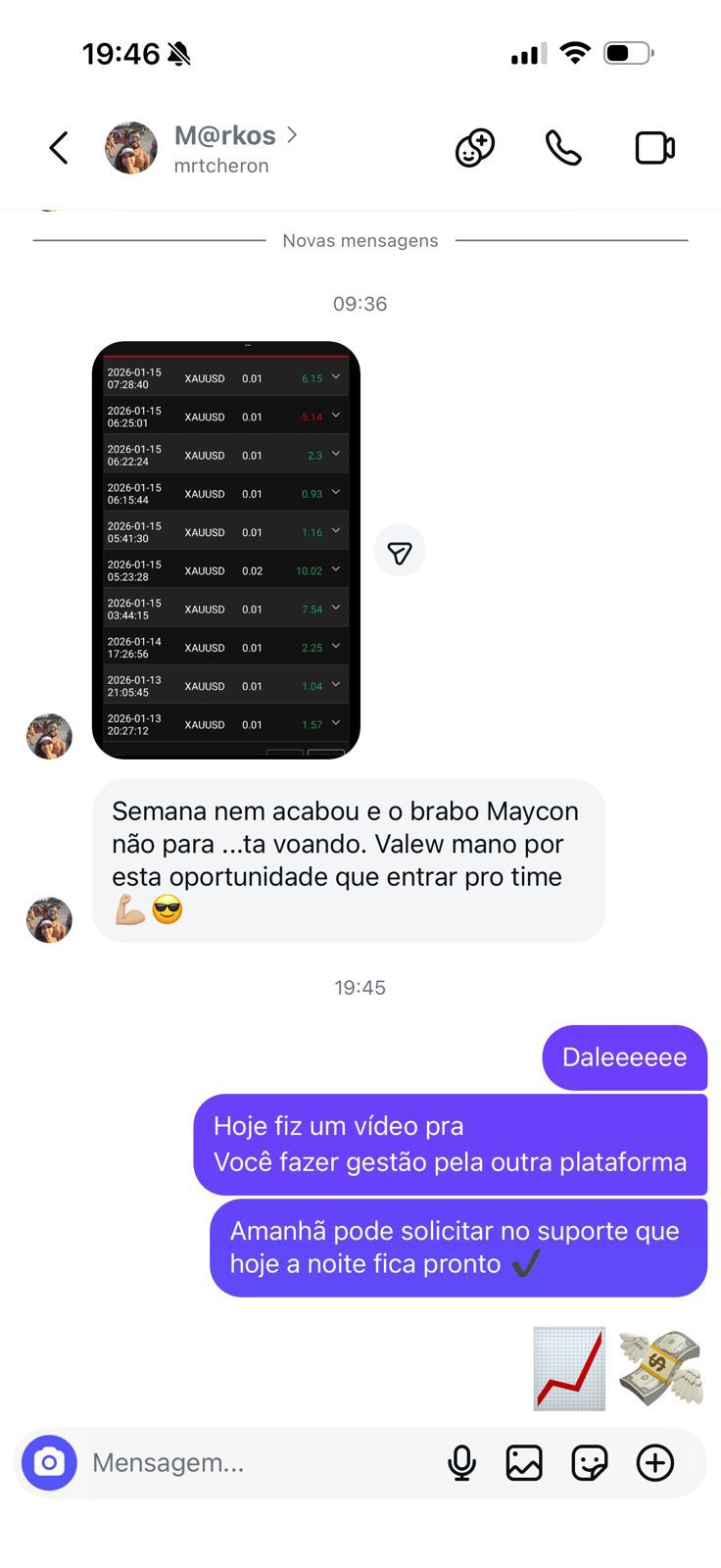This screenshot has width=721, height=1568.
Task: Open the XAUUSD trades screenshot image
Action: 226,550
